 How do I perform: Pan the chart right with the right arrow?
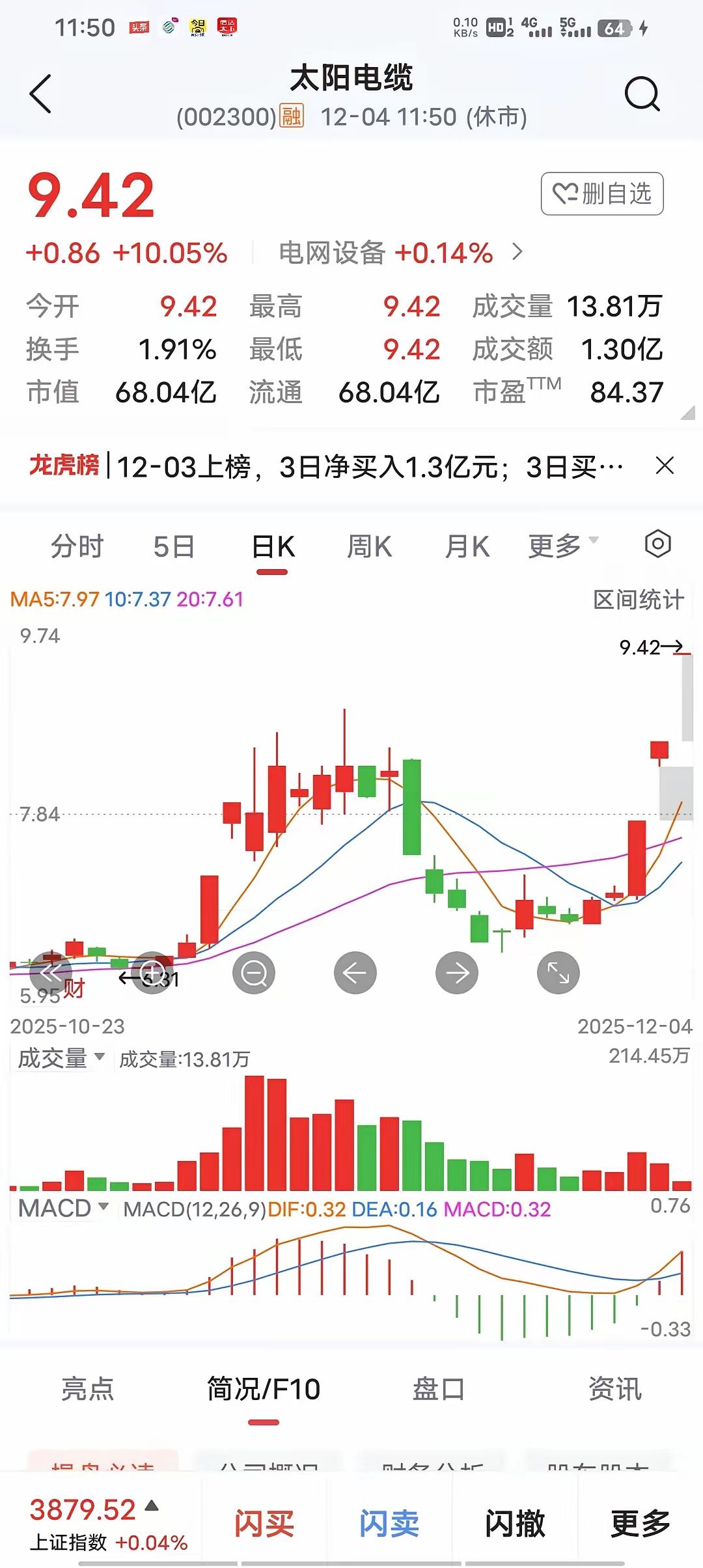coord(456,972)
